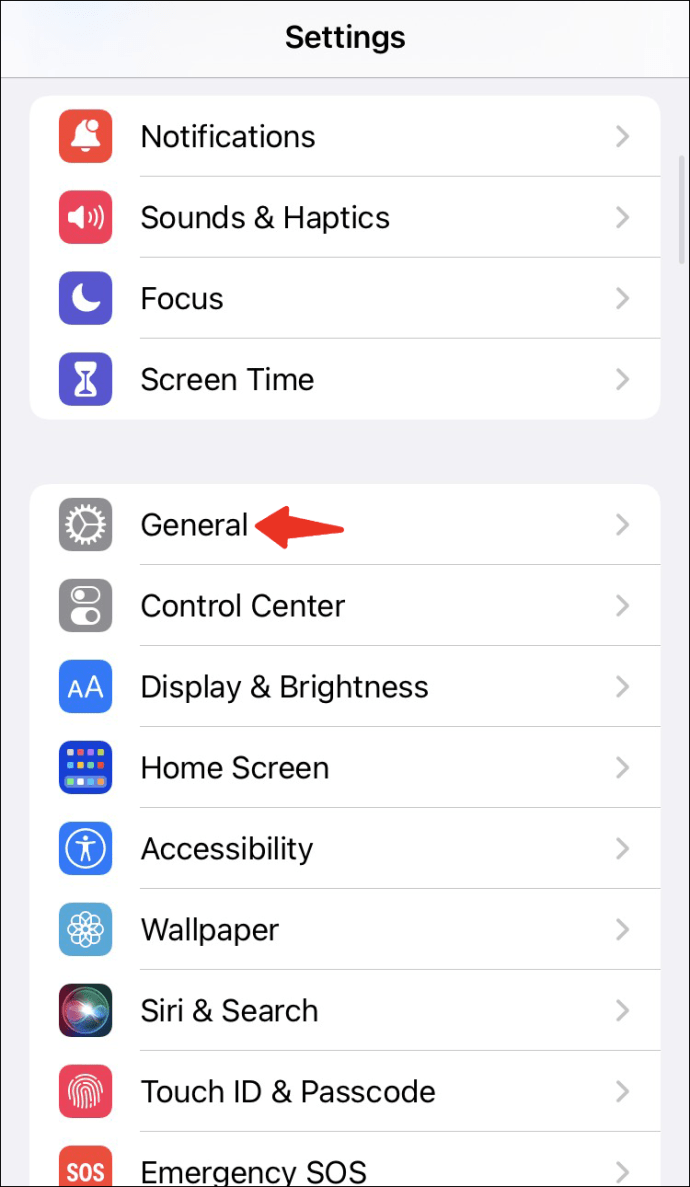The image size is (690, 1187).
Task: Open Emergency SOS settings
Action: (345, 1159)
